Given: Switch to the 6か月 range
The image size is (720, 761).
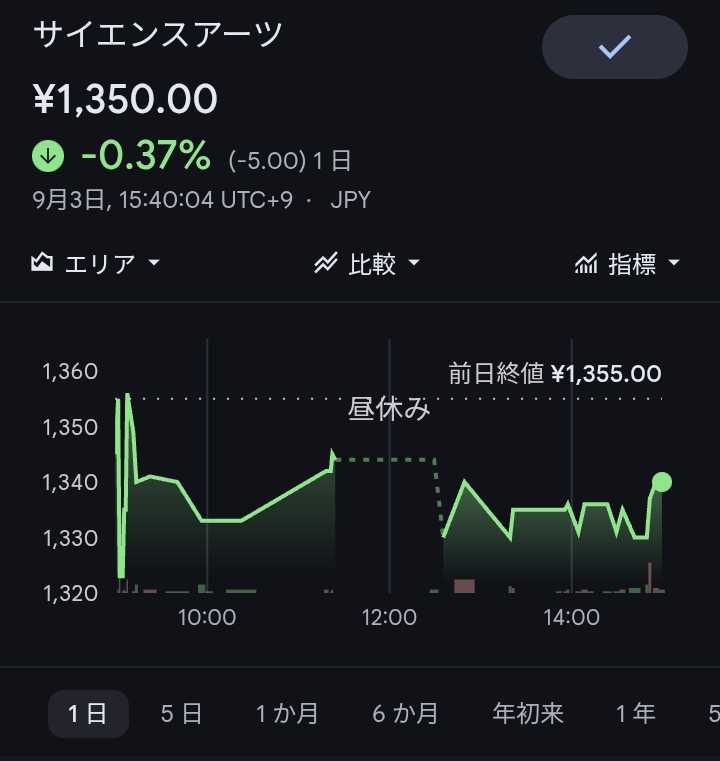Looking at the screenshot, I should pyautogui.click(x=405, y=713).
